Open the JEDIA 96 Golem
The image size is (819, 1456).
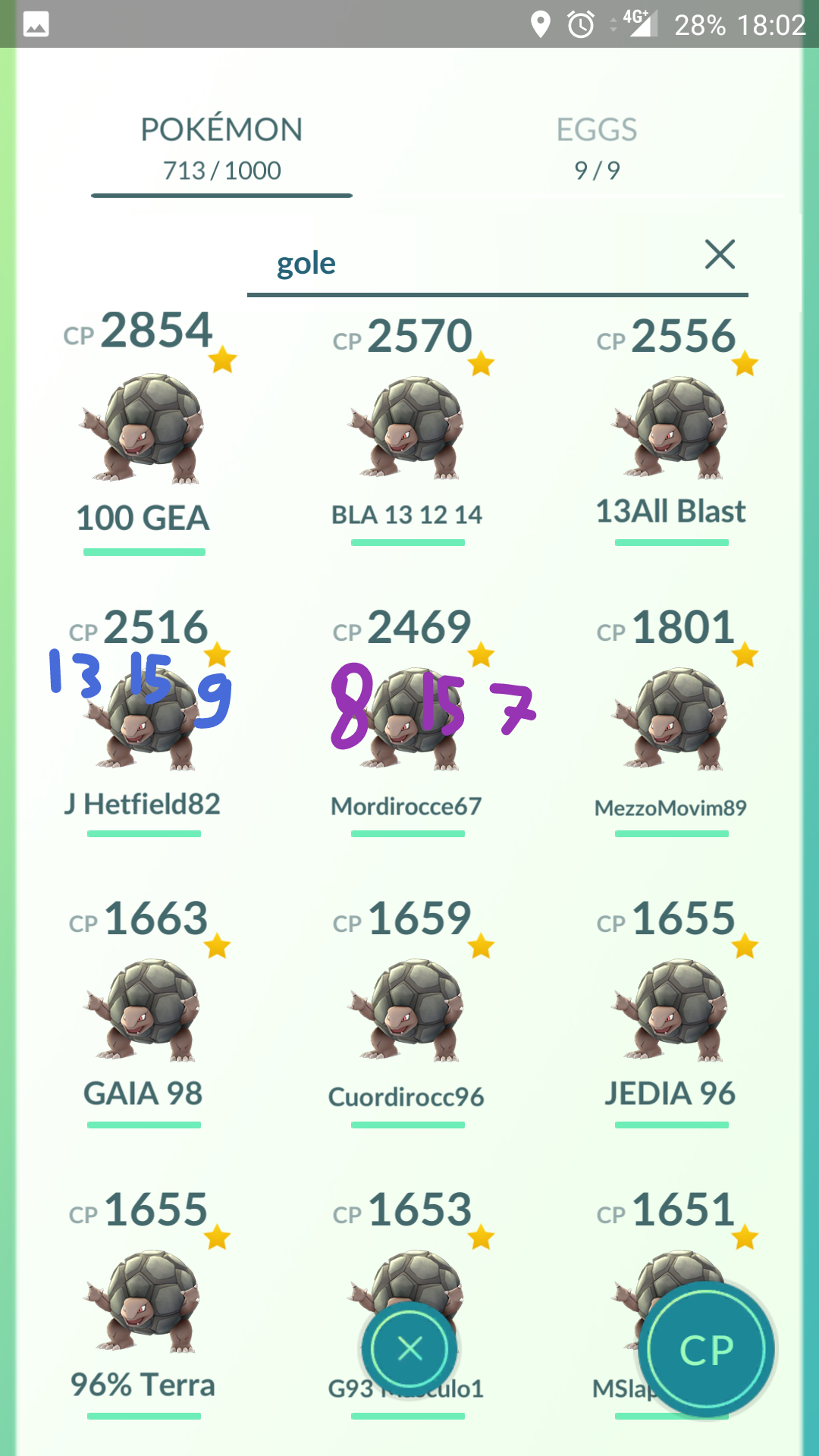point(672,1012)
